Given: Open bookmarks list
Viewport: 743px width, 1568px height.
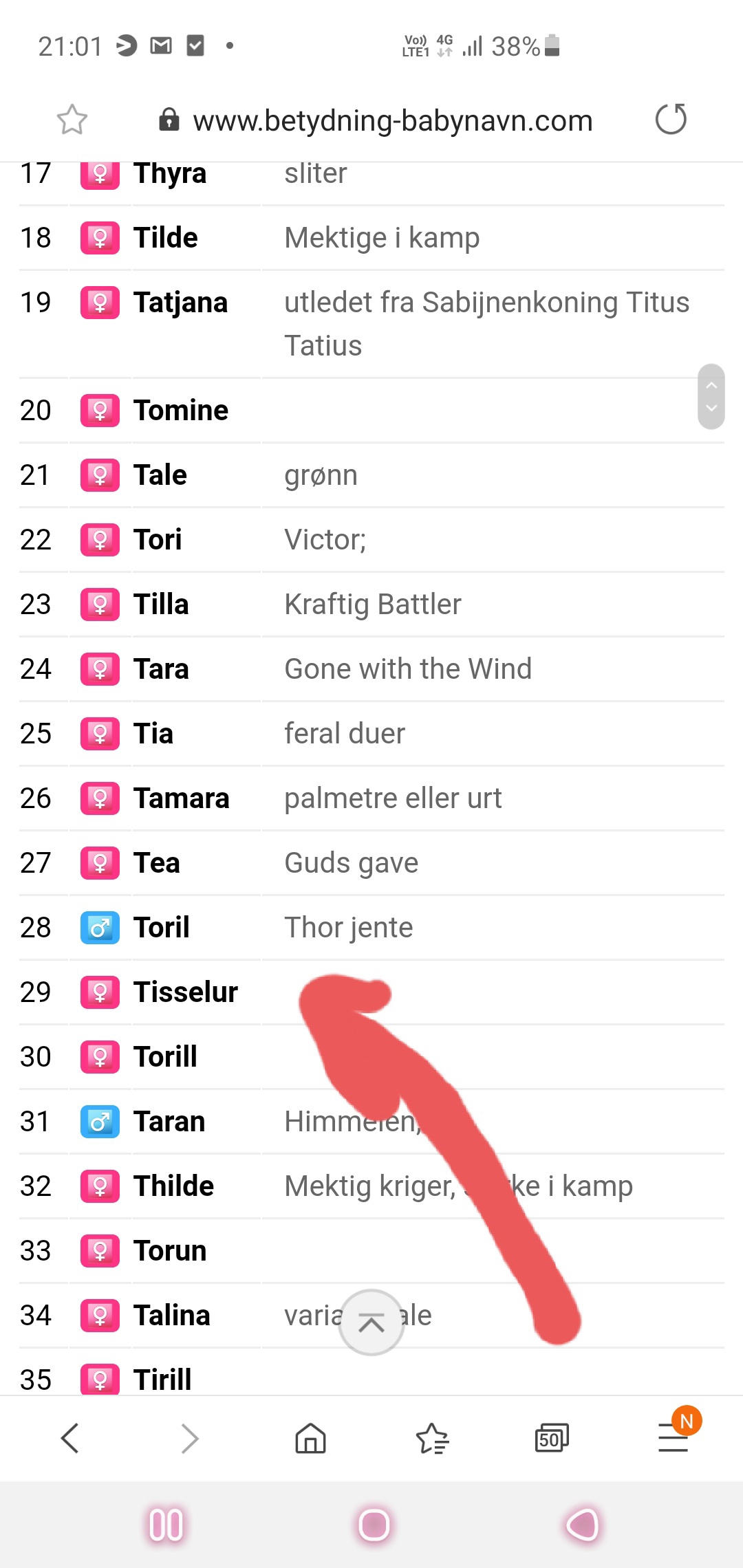Looking at the screenshot, I should [432, 1438].
